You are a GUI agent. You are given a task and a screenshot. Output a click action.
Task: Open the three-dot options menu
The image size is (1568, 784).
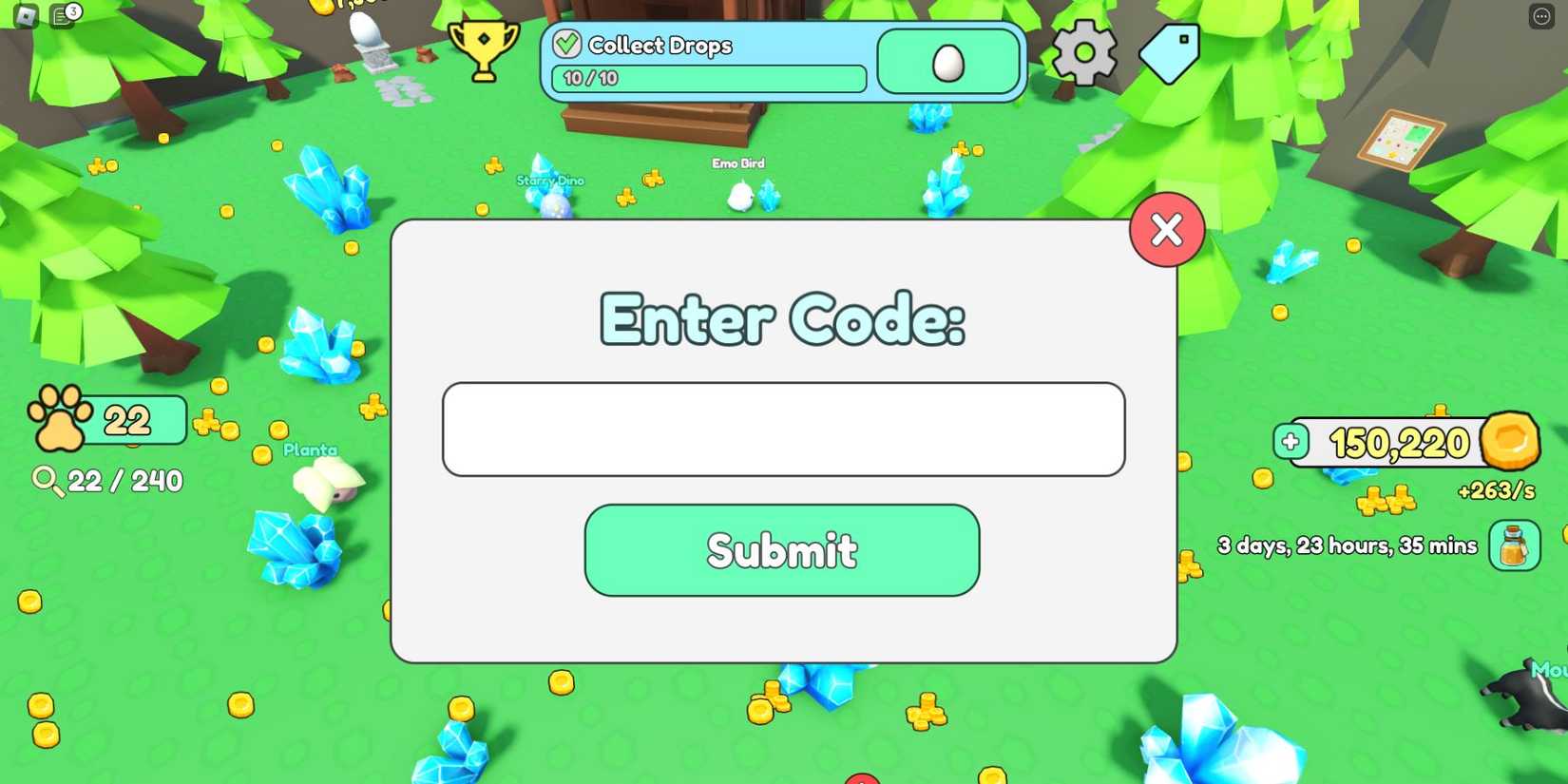coord(1541,16)
